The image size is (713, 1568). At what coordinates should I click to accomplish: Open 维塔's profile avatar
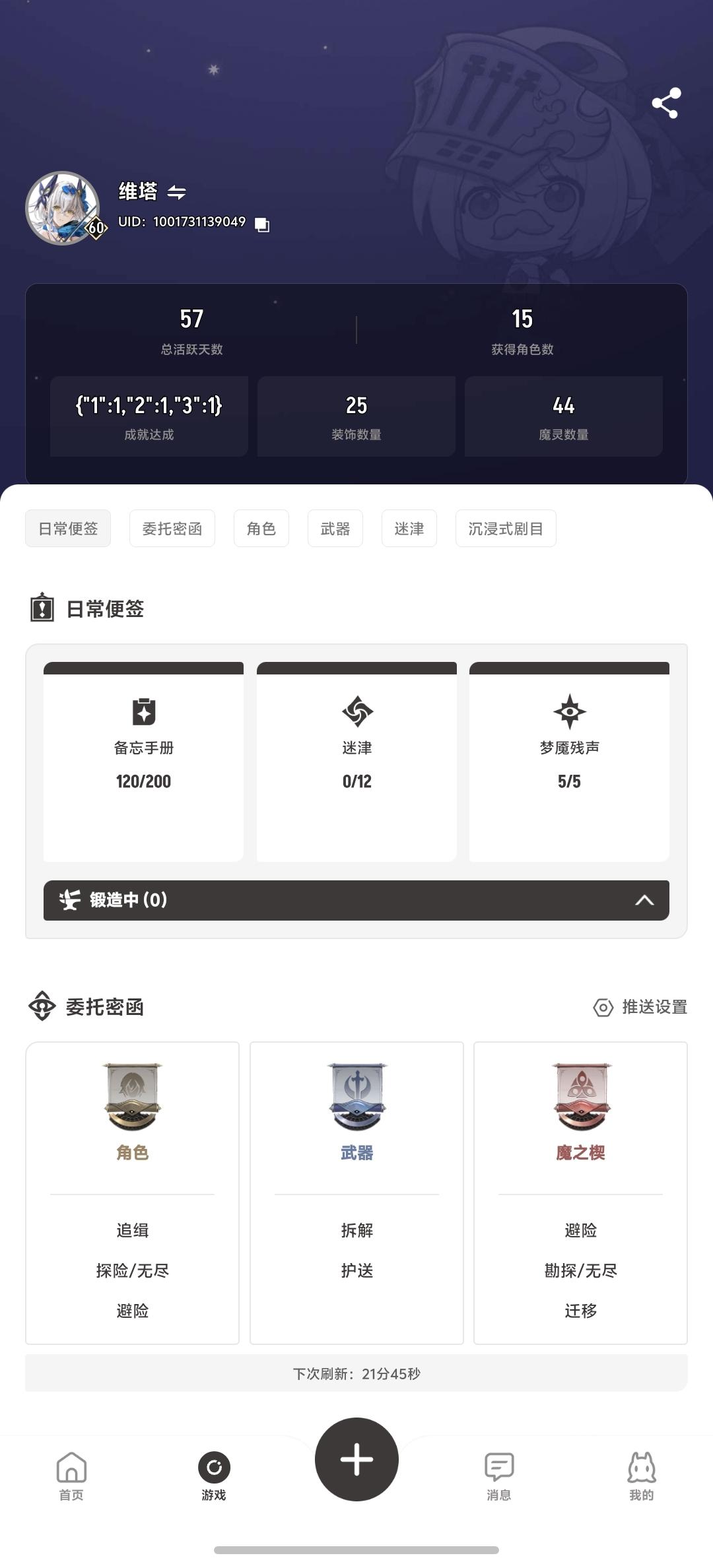63,208
